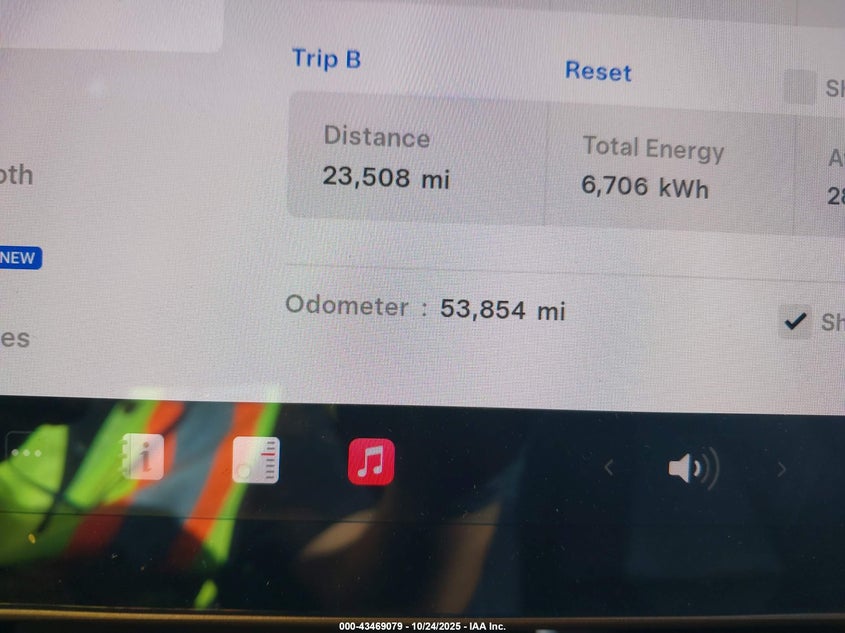Tap the speaker volume icon
845x633 pixels.
[x=692, y=468]
